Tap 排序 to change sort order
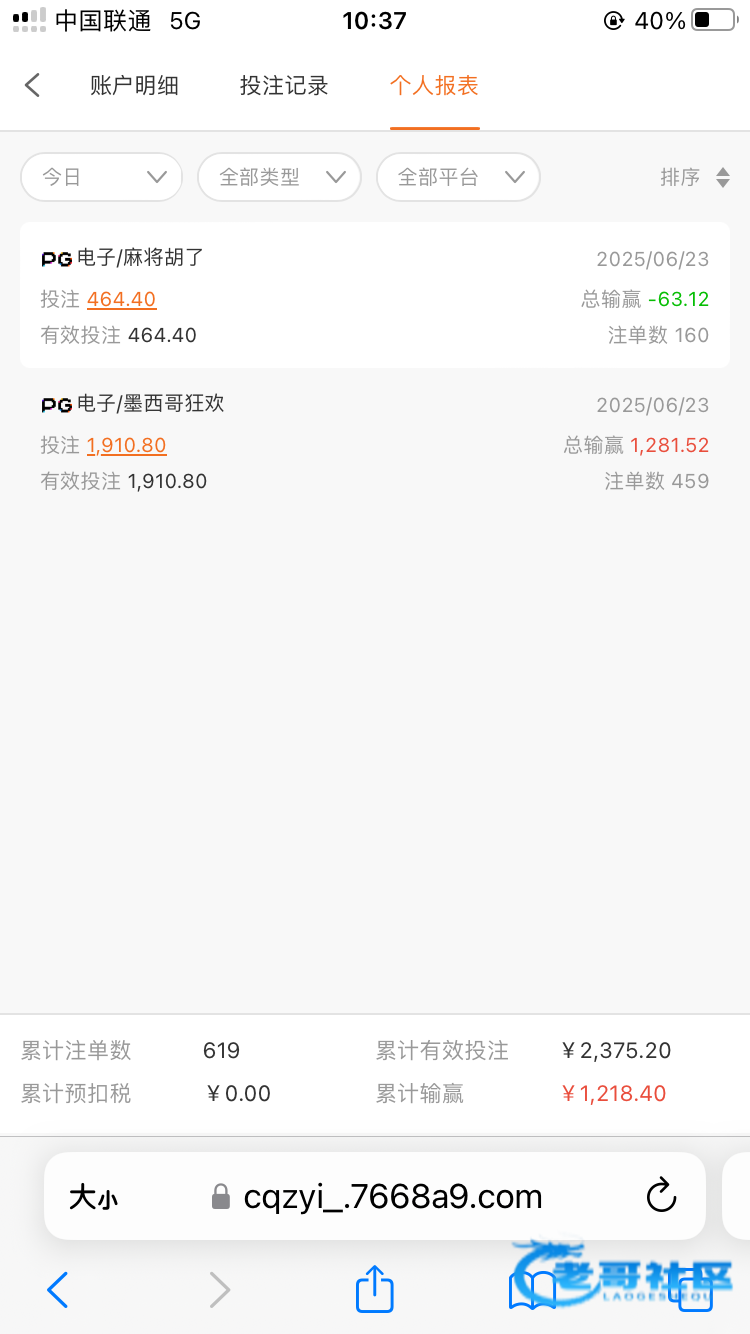The width and height of the screenshot is (750, 1334). tap(694, 178)
